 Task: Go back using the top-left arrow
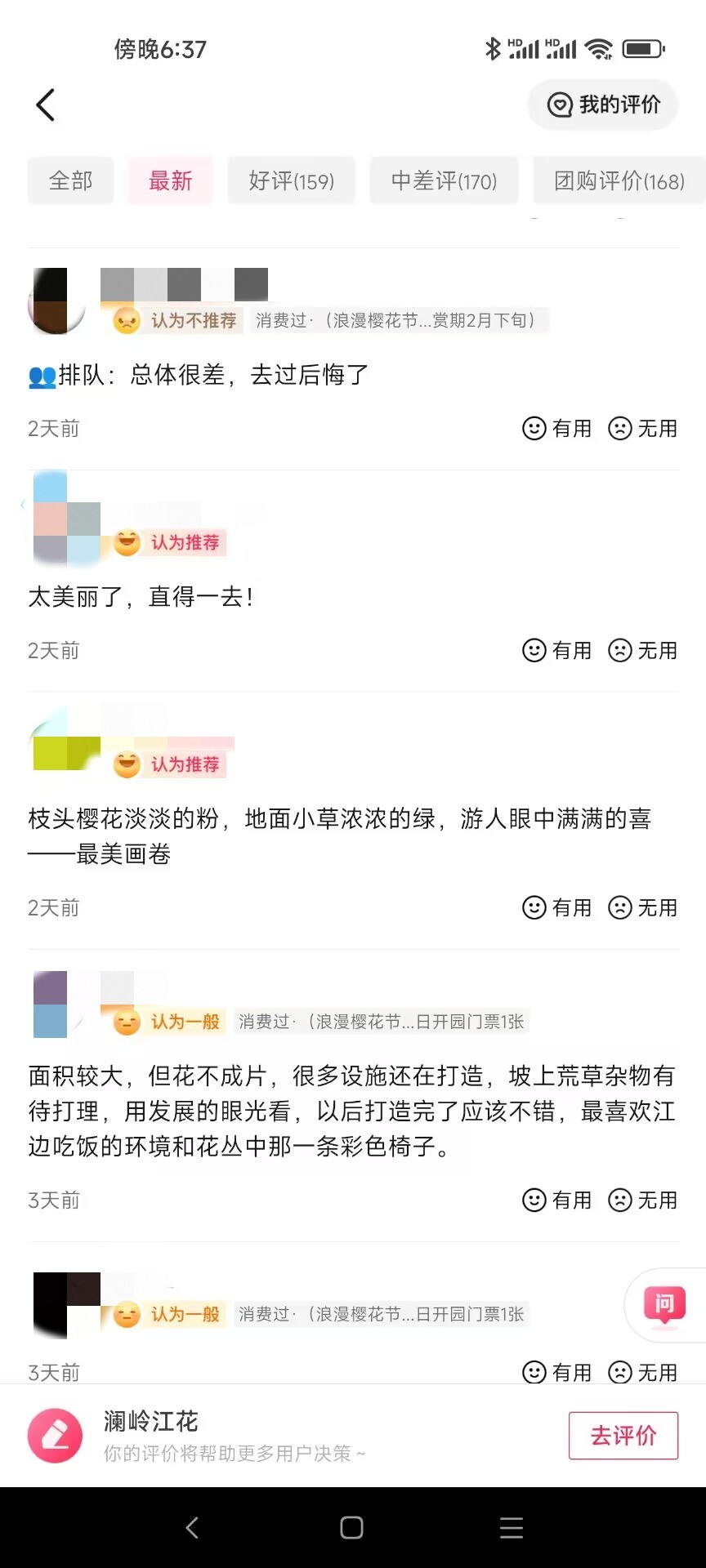click(x=46, y=105)
